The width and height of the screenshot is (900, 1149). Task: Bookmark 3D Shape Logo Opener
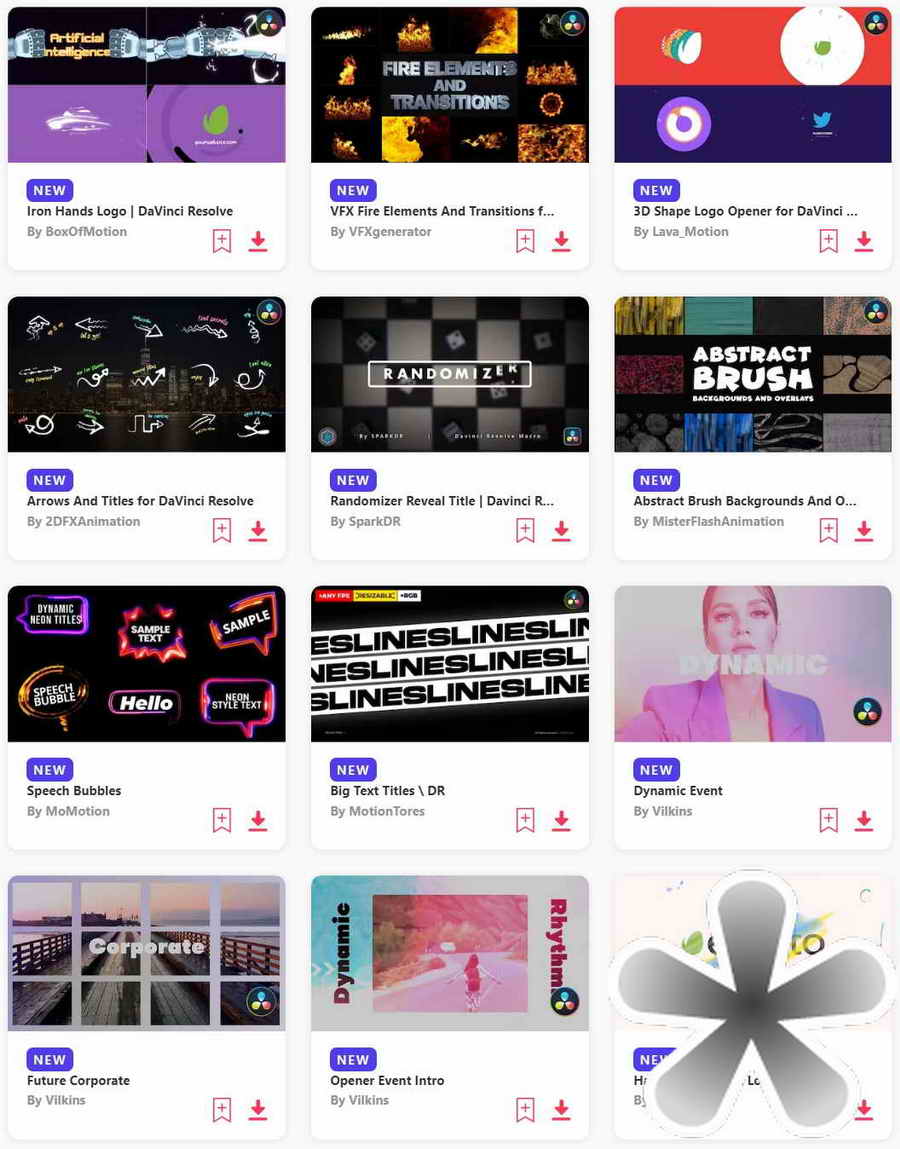coord(828,240)
